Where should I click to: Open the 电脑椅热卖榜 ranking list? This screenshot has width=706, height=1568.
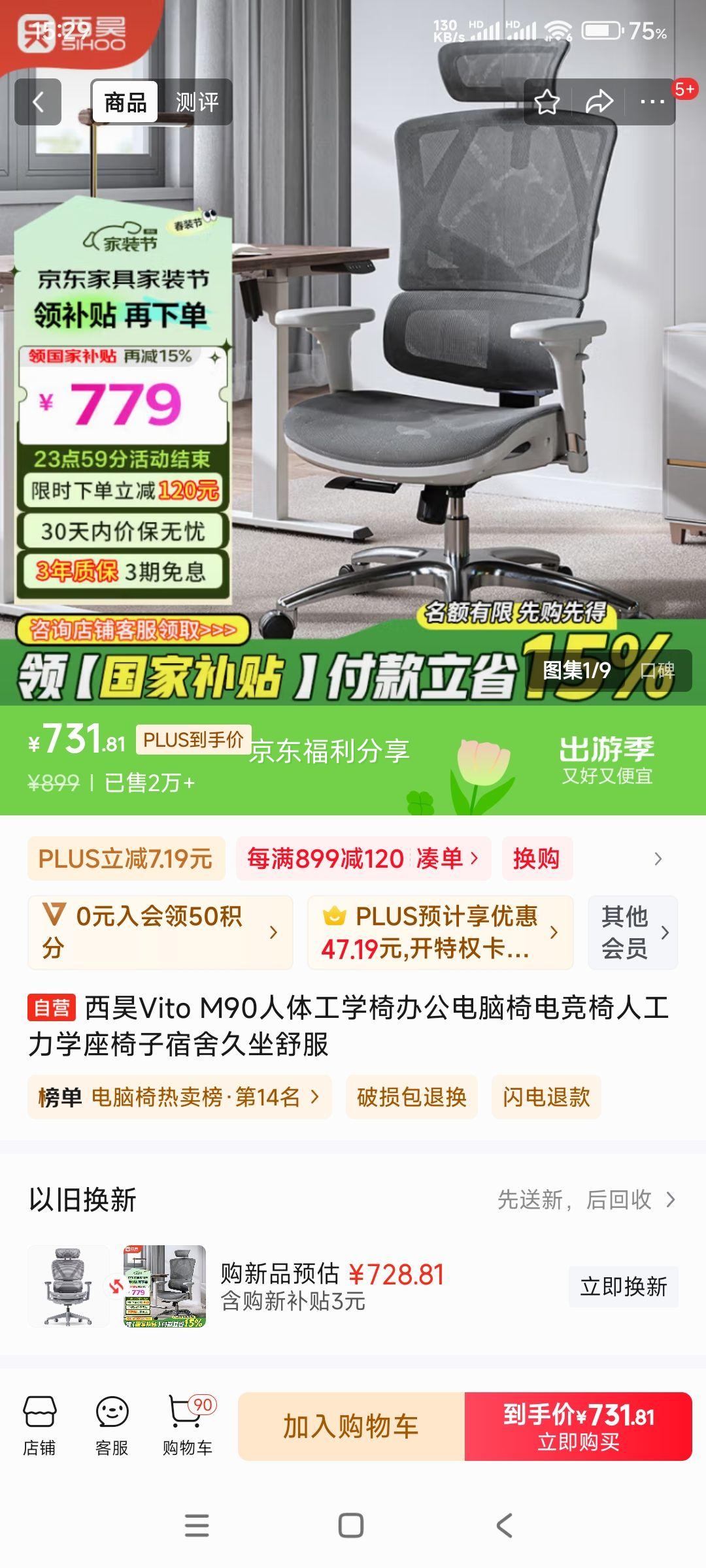tap(179, 1097)
